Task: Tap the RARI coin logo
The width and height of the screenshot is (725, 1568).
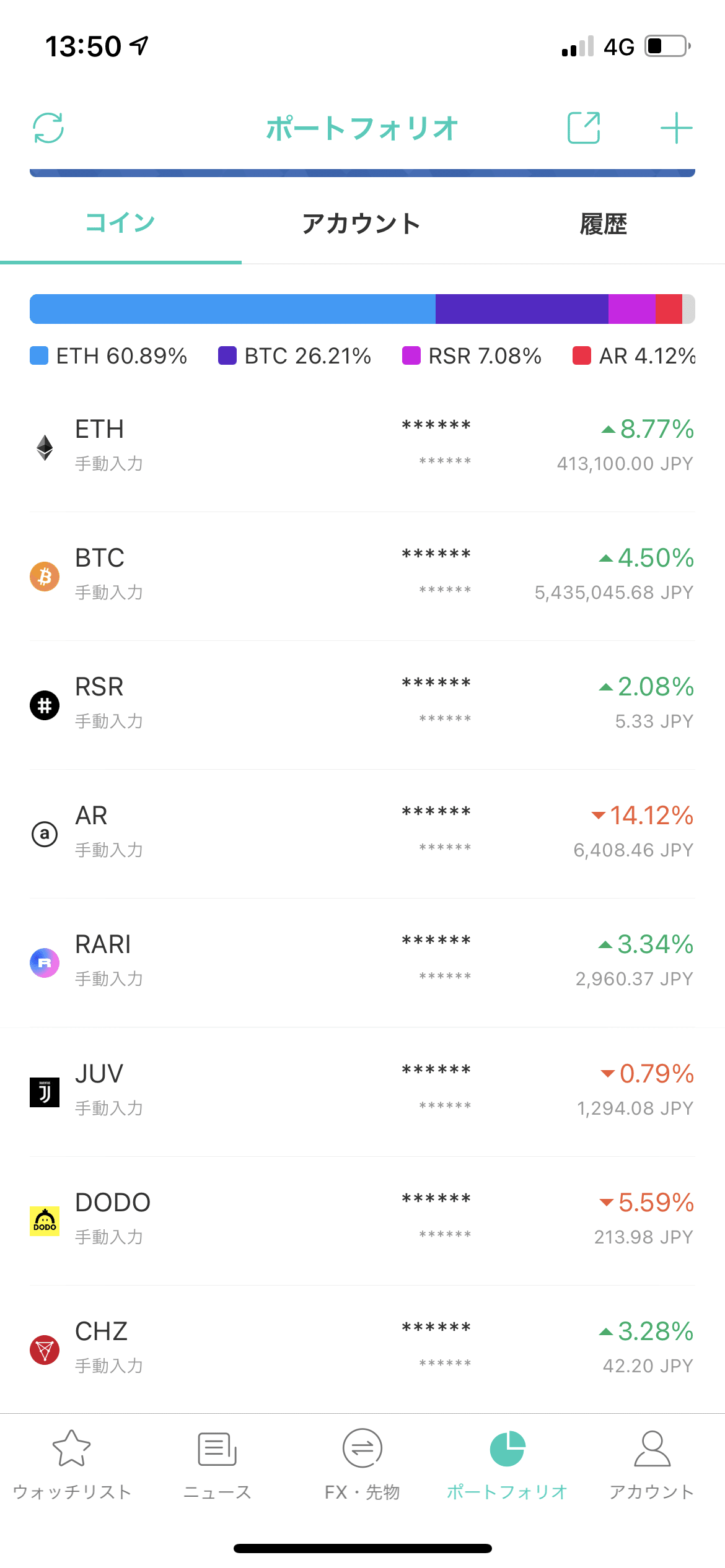Action: 44,963
